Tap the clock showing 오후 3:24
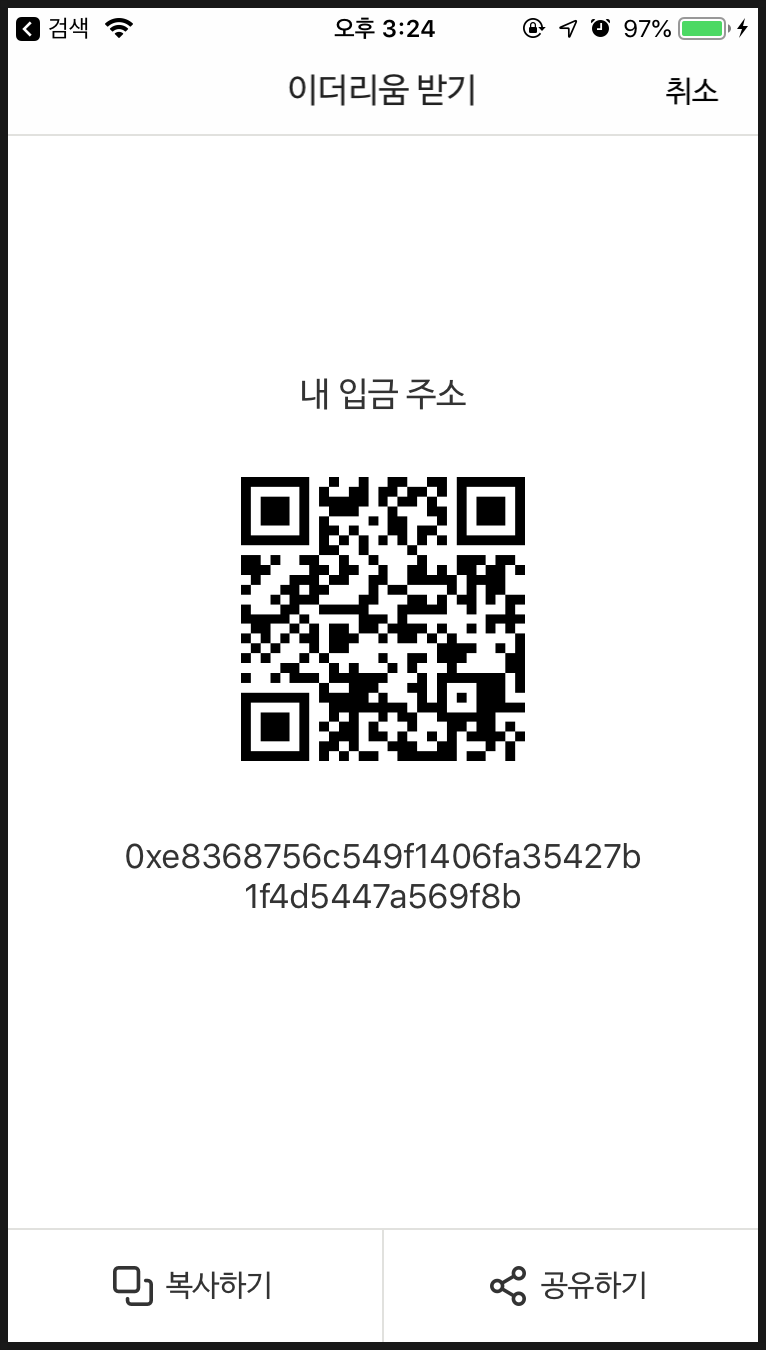Viewport: 766px width, 1350px height. [x=383, y=28]
